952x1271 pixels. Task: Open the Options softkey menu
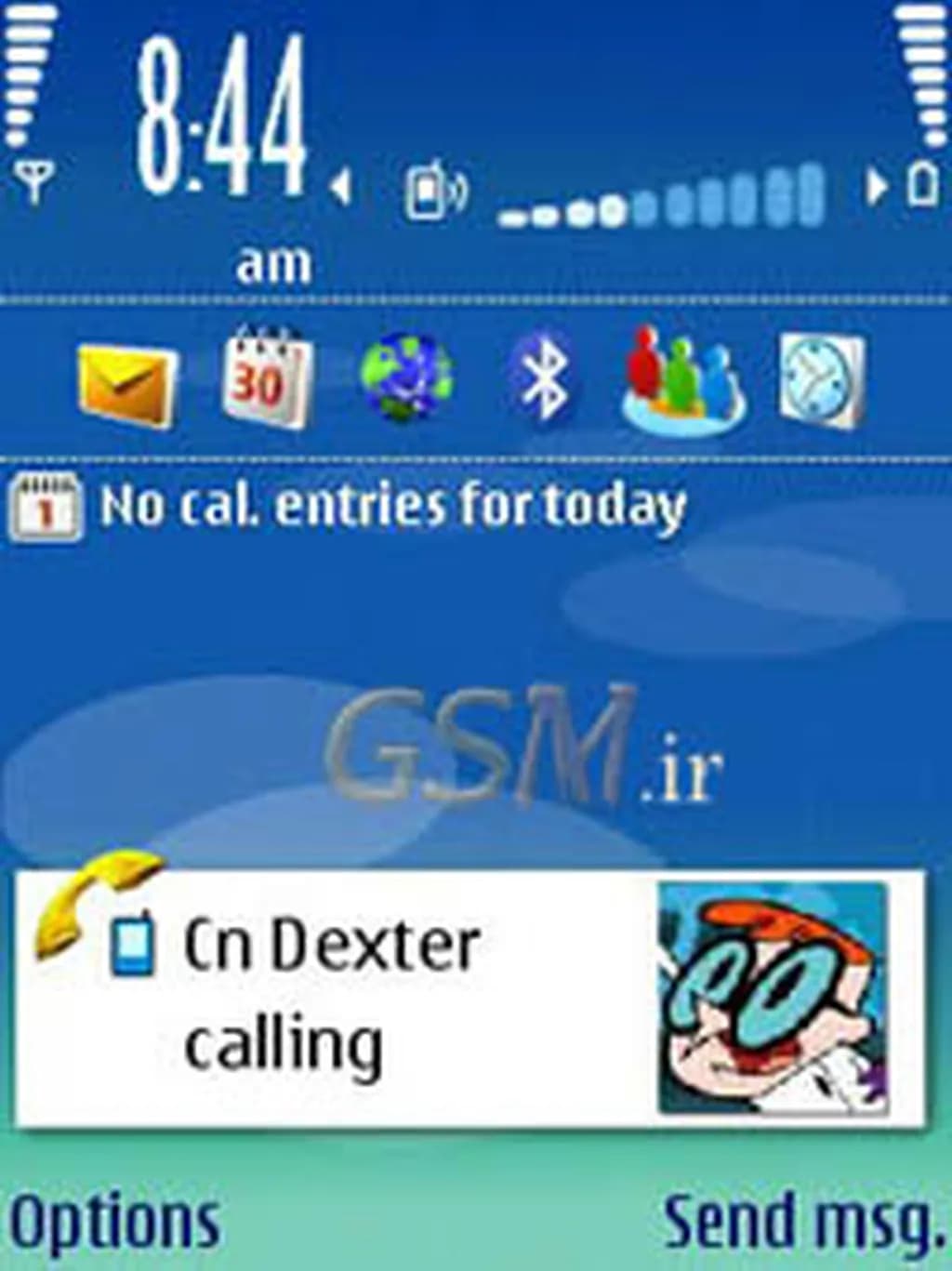point(115,1222)
